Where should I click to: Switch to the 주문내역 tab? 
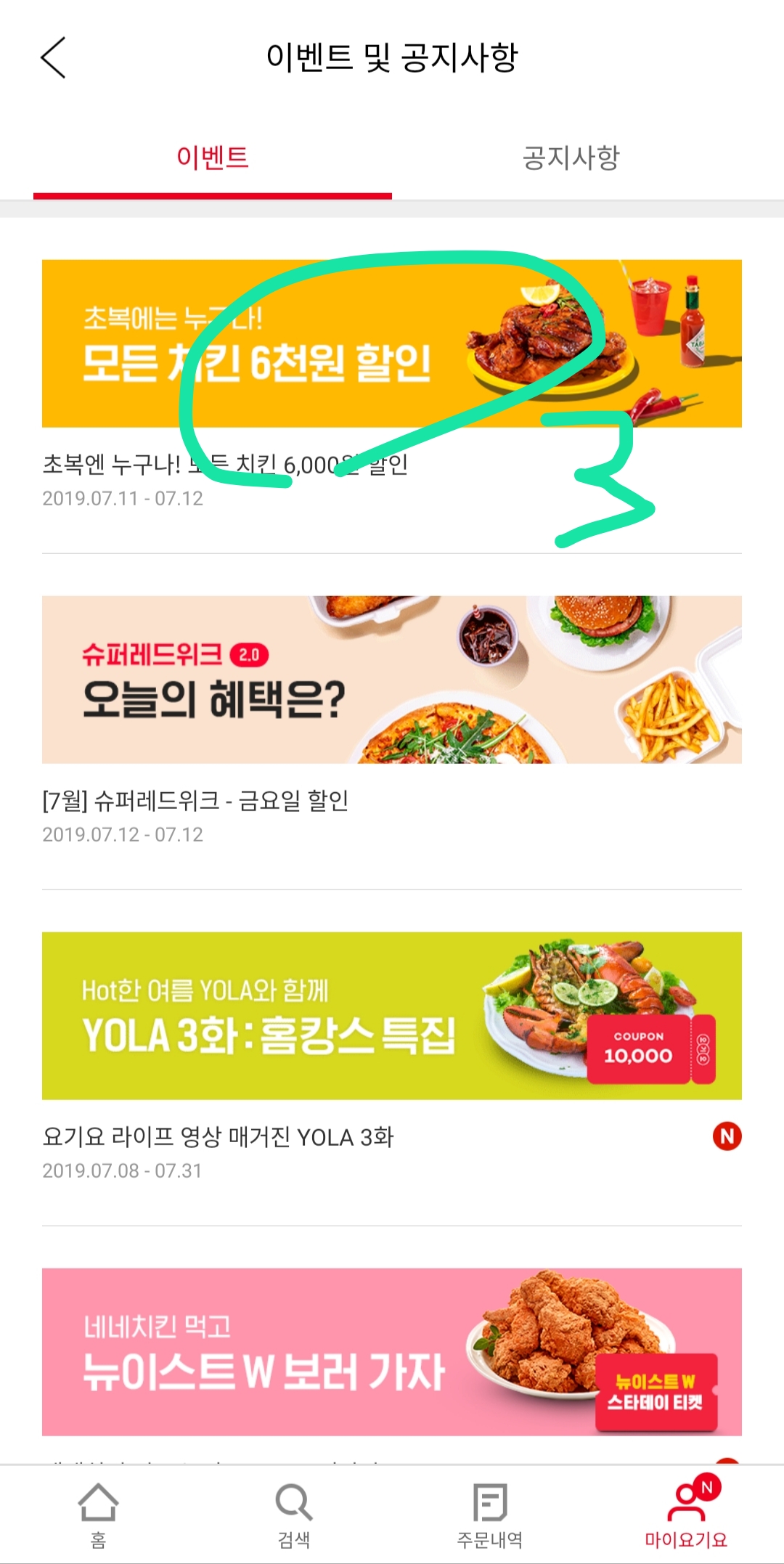pos(490,1515)
